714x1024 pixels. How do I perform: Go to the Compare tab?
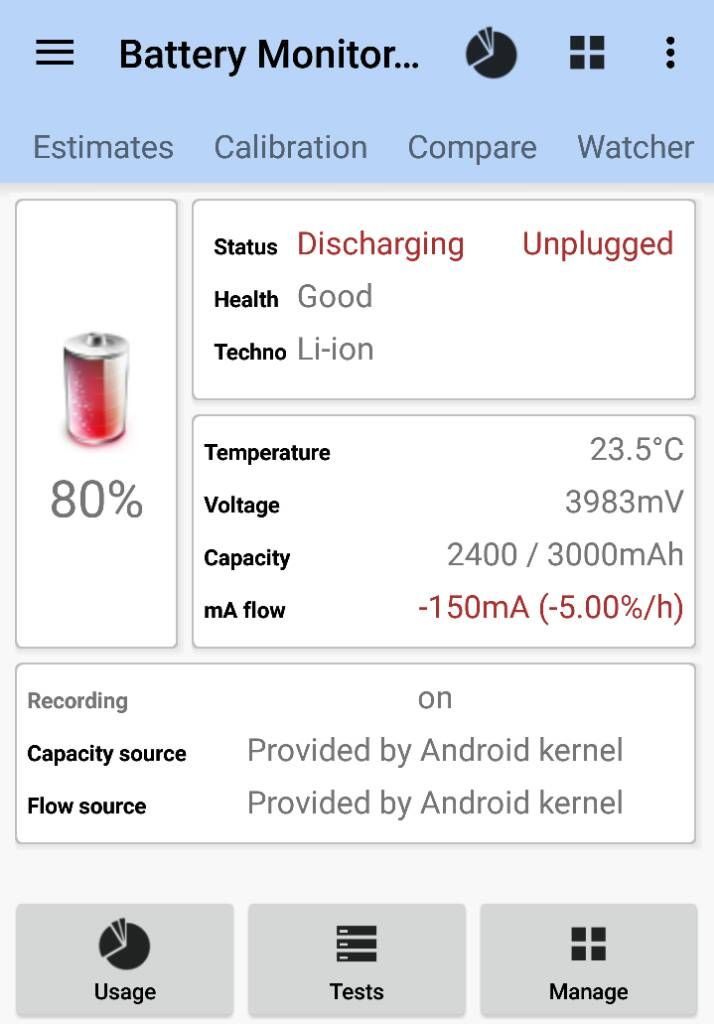[472, 147]
